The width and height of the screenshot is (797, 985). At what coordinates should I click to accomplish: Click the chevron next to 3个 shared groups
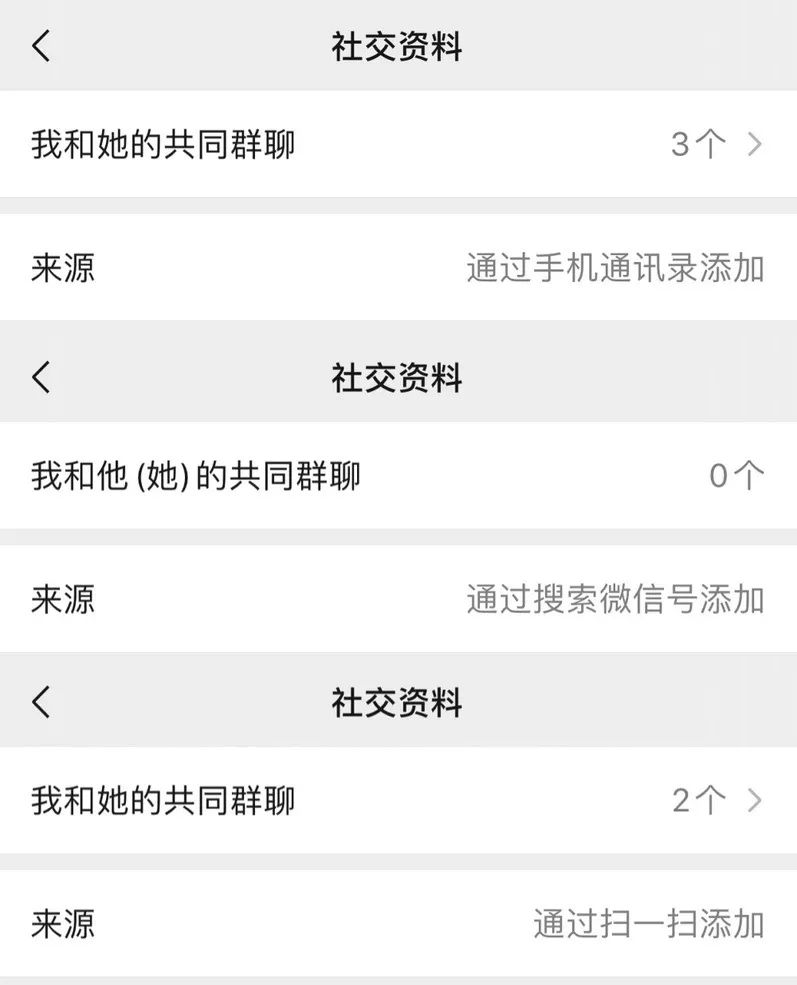point(753,145)
